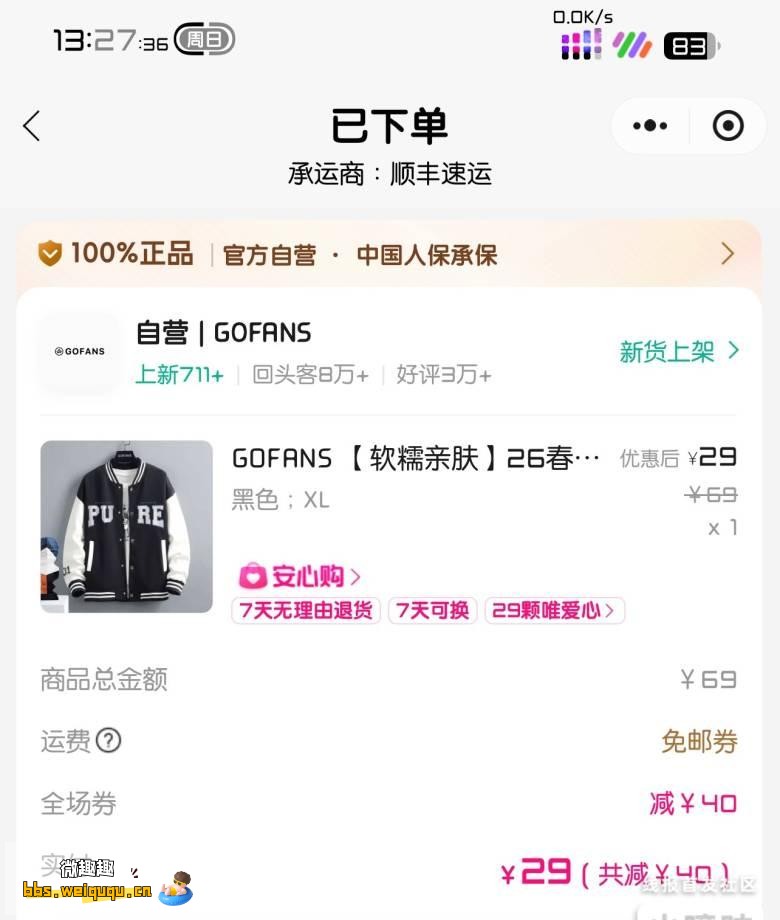Tap the 7天可换 tag
Image resolution: width=780 pixels, height=920 pixels.
point(431,610)
